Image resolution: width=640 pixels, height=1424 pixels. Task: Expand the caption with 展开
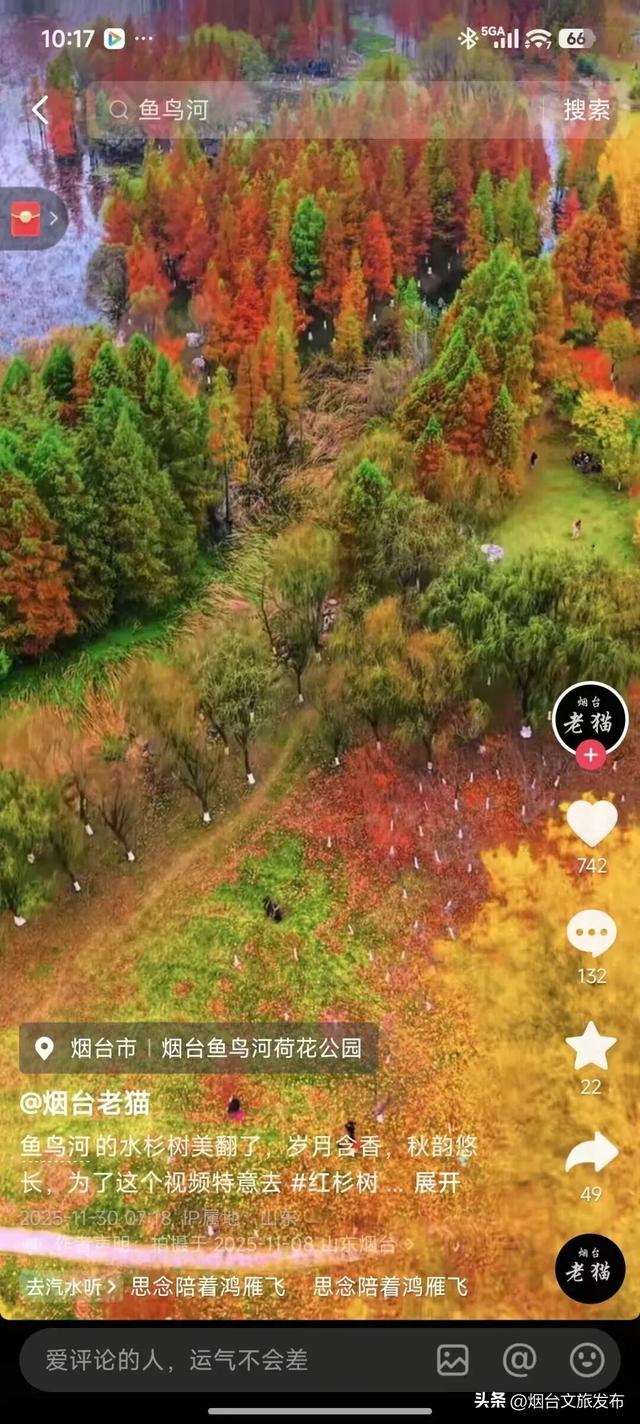pos(438,1183)
